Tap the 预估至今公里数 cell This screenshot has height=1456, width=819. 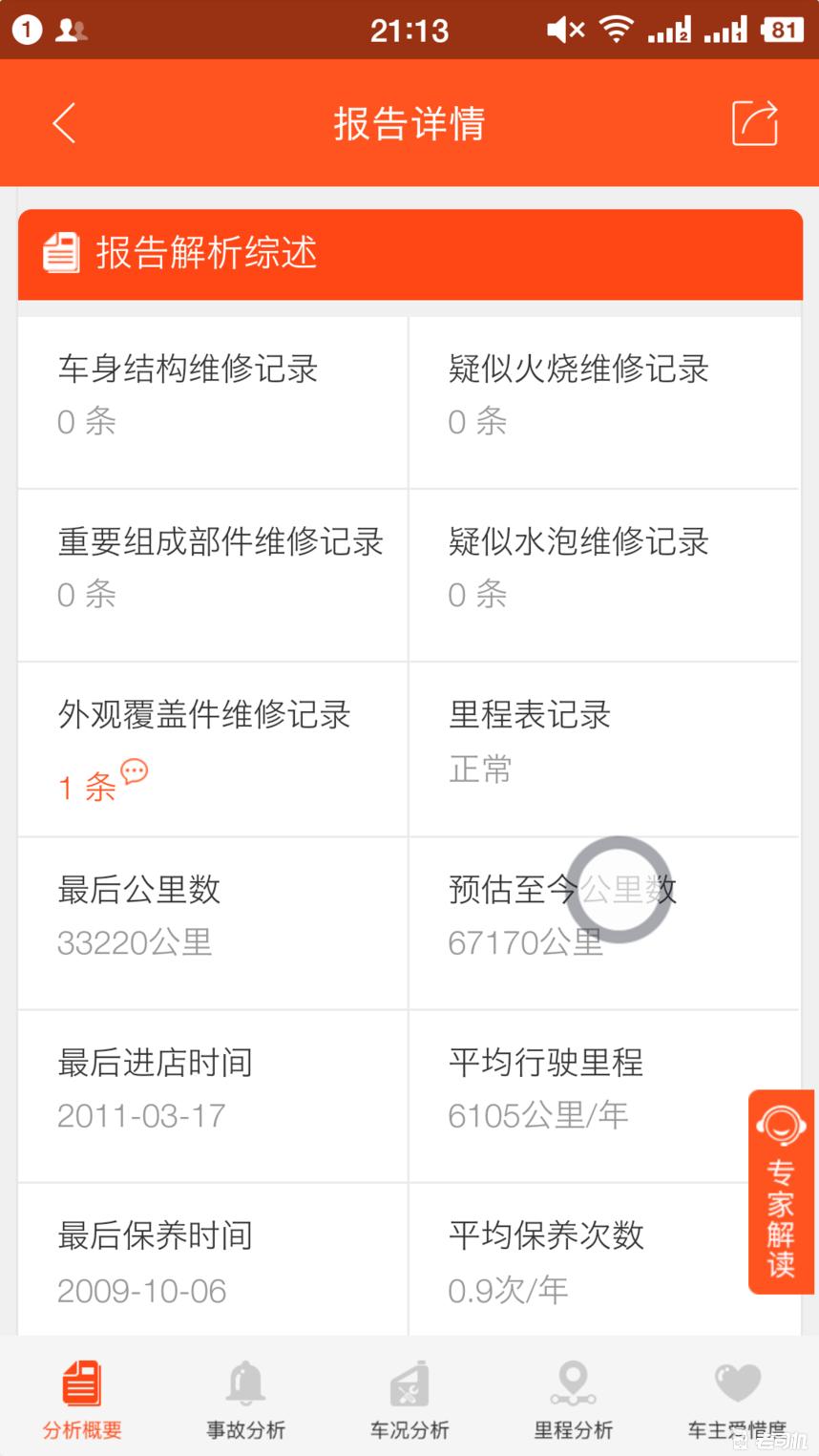coord(605,921)
